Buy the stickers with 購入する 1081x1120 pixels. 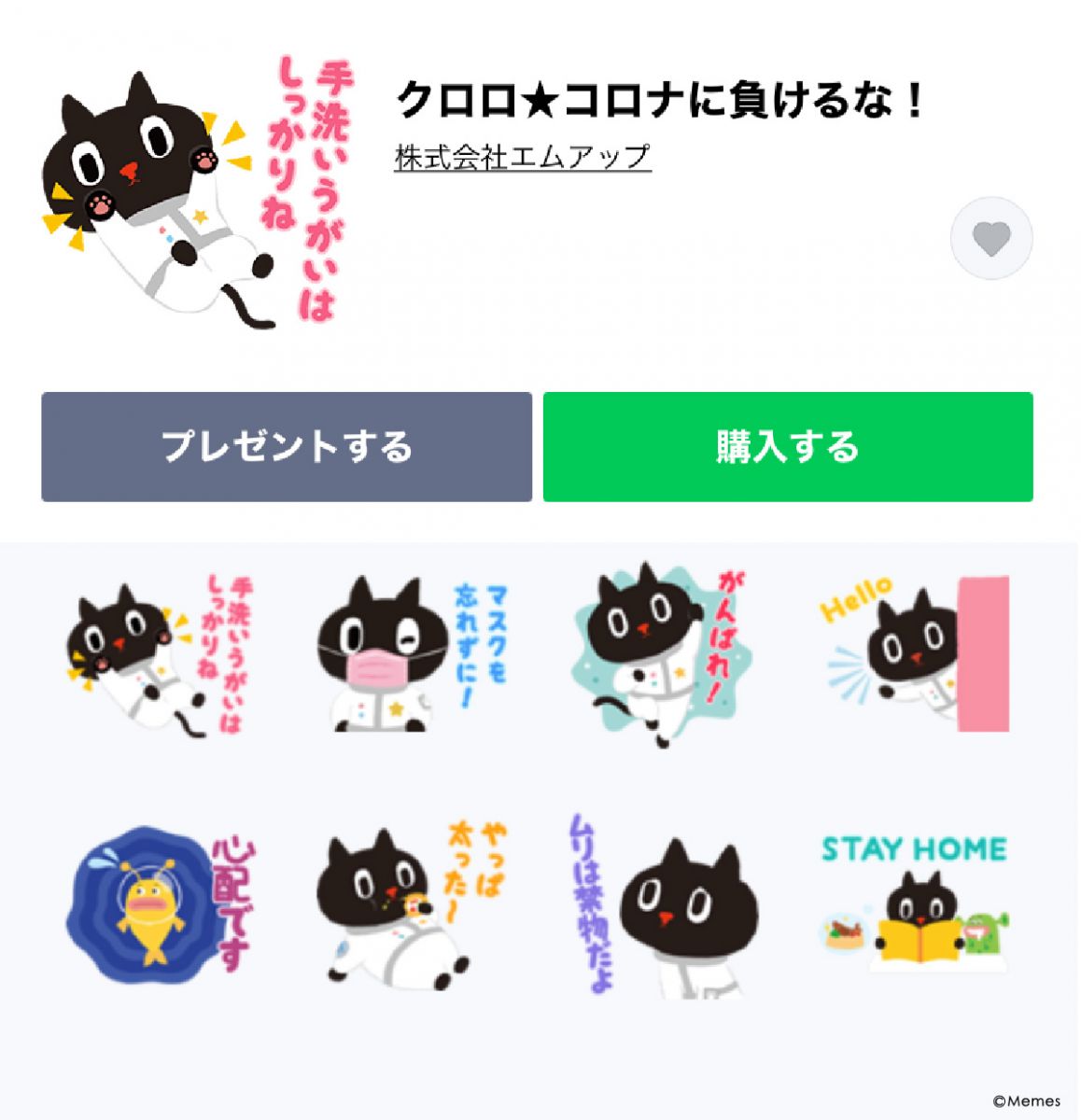click(x=788, y=447)
